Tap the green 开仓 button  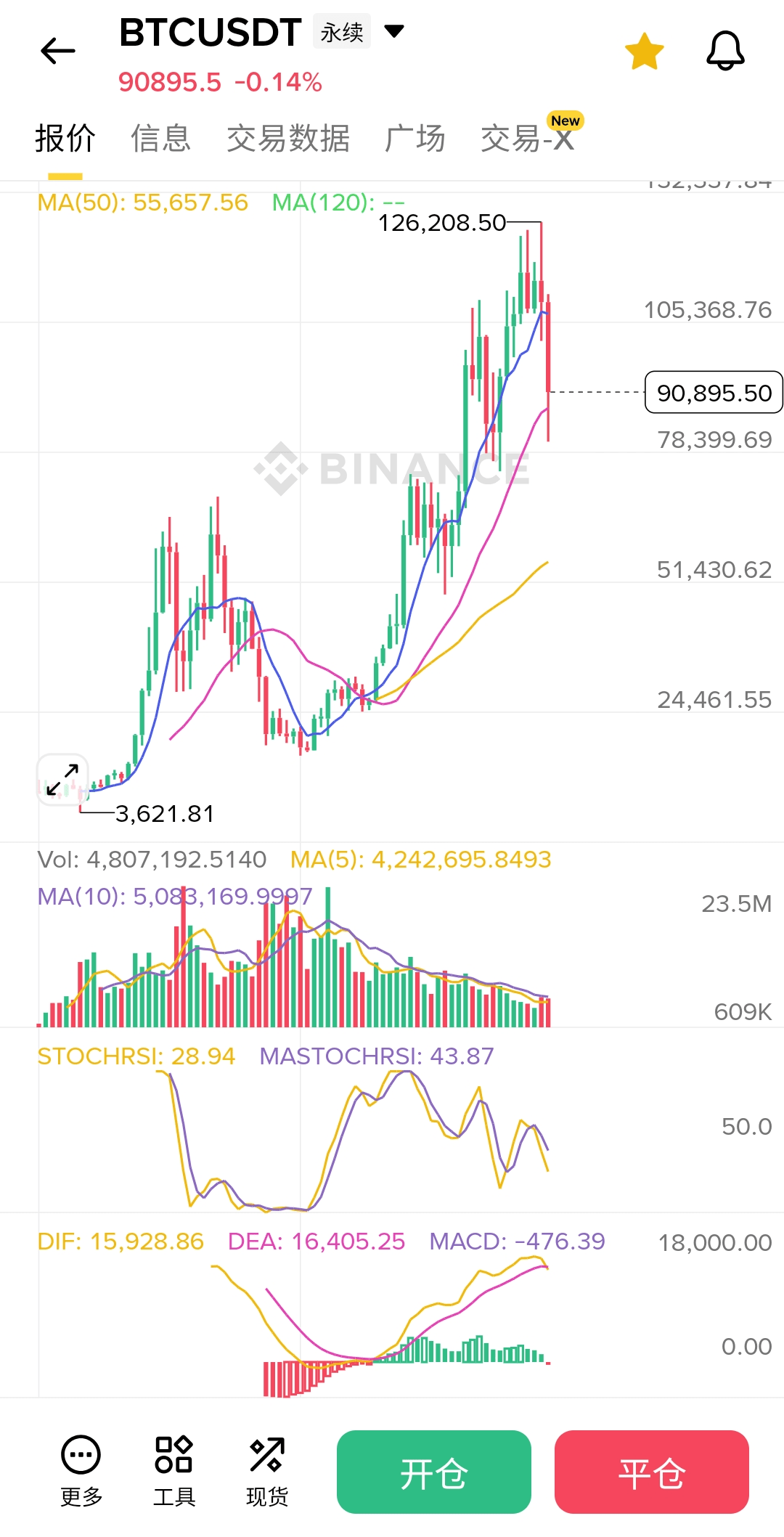tap(433, 1472)
